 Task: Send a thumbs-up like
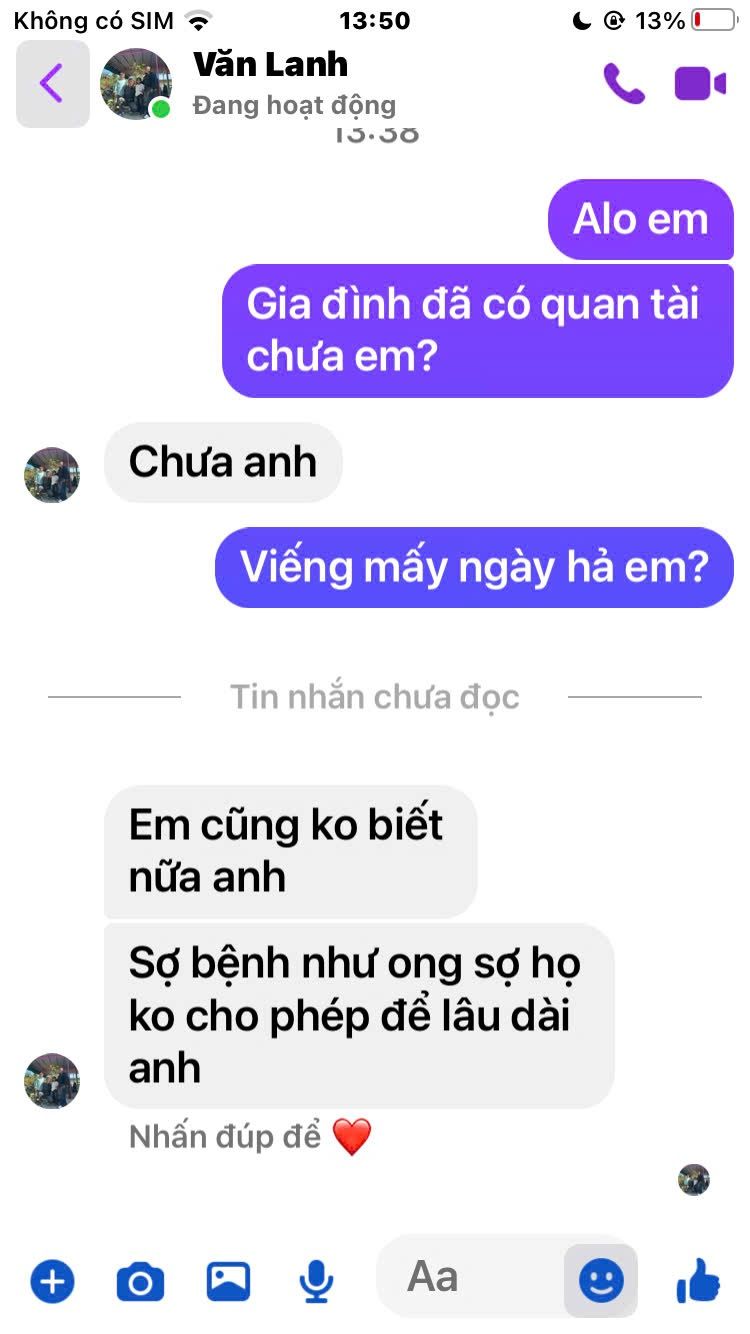point(698,1279)
